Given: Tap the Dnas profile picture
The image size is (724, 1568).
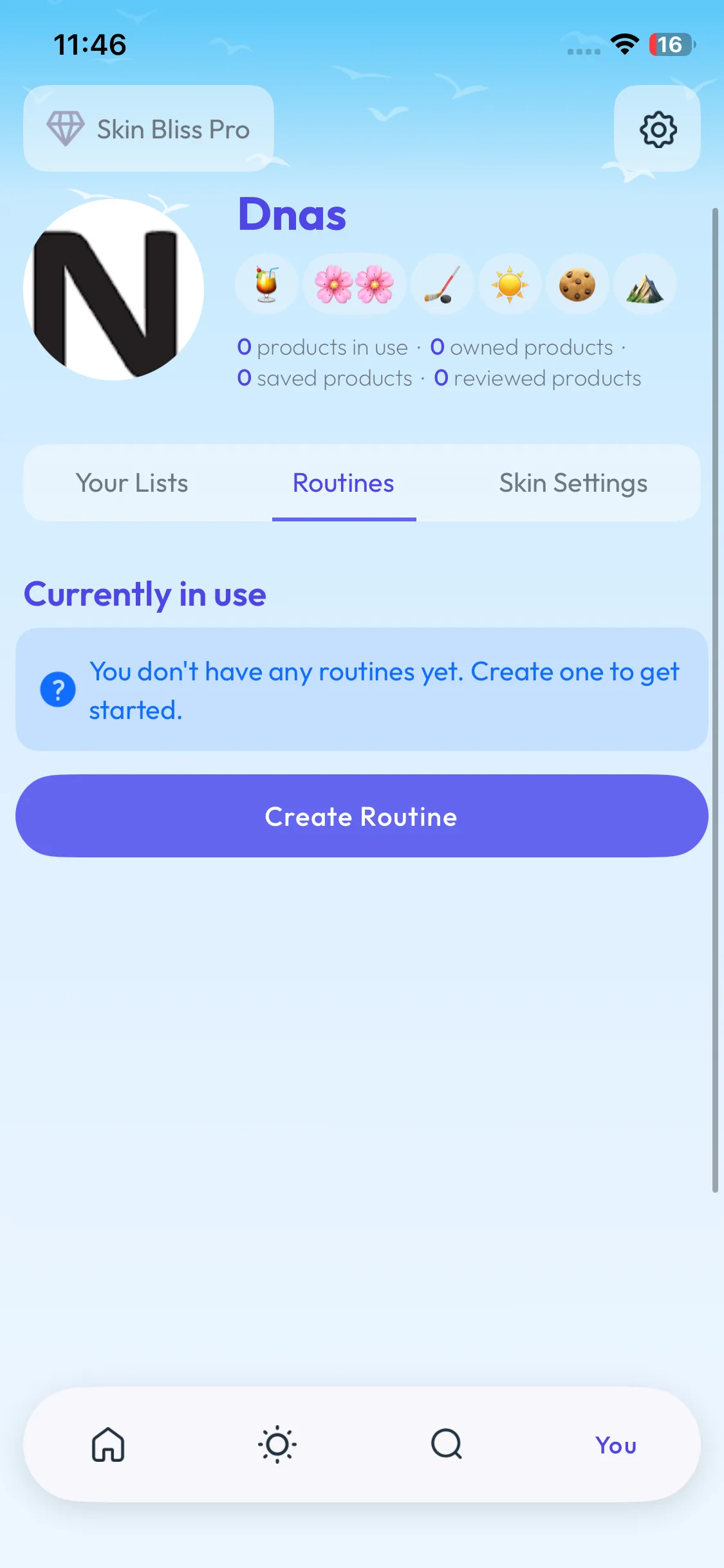Looking at the screenshot, I should (114, 290).
